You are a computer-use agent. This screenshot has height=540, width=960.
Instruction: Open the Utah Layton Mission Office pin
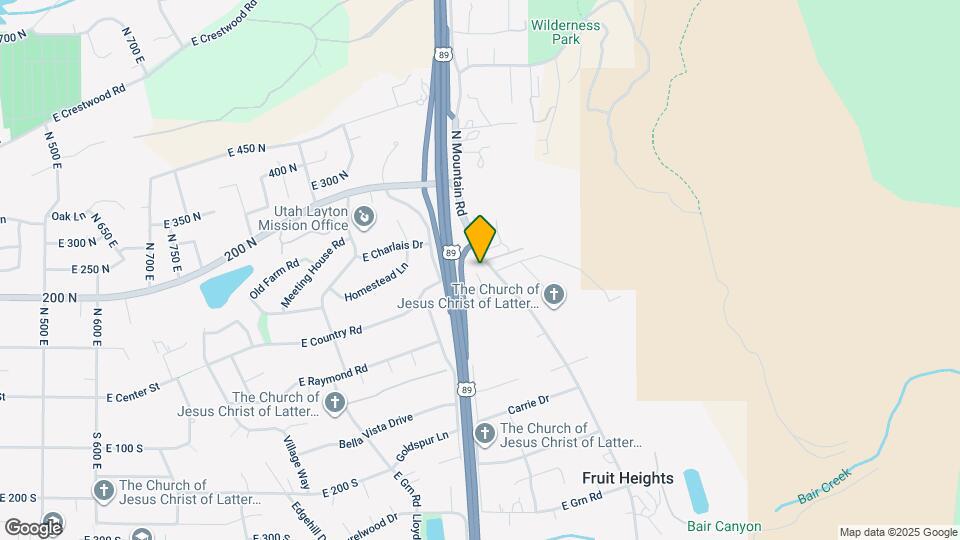(x=364, y=217)
